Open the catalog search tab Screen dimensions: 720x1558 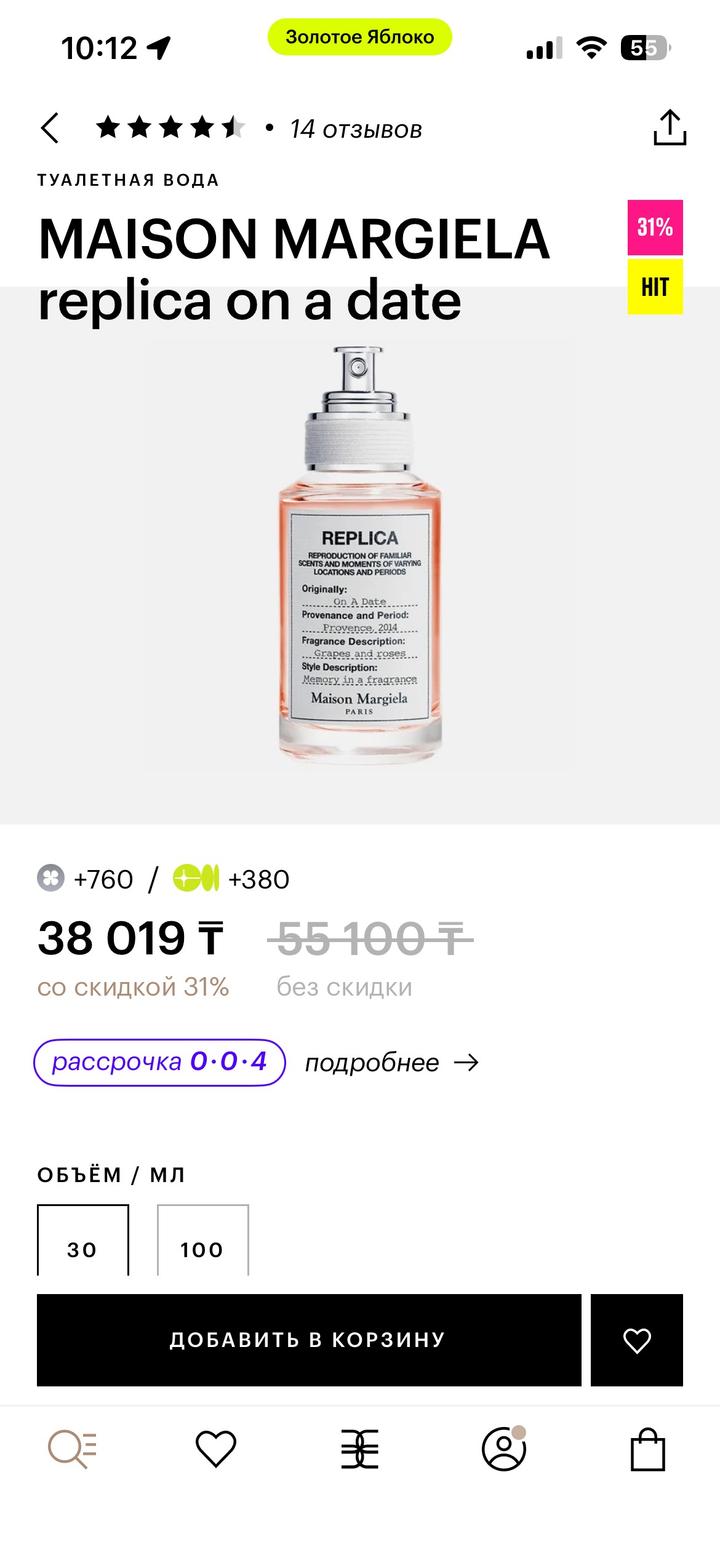pos(73,1449)
